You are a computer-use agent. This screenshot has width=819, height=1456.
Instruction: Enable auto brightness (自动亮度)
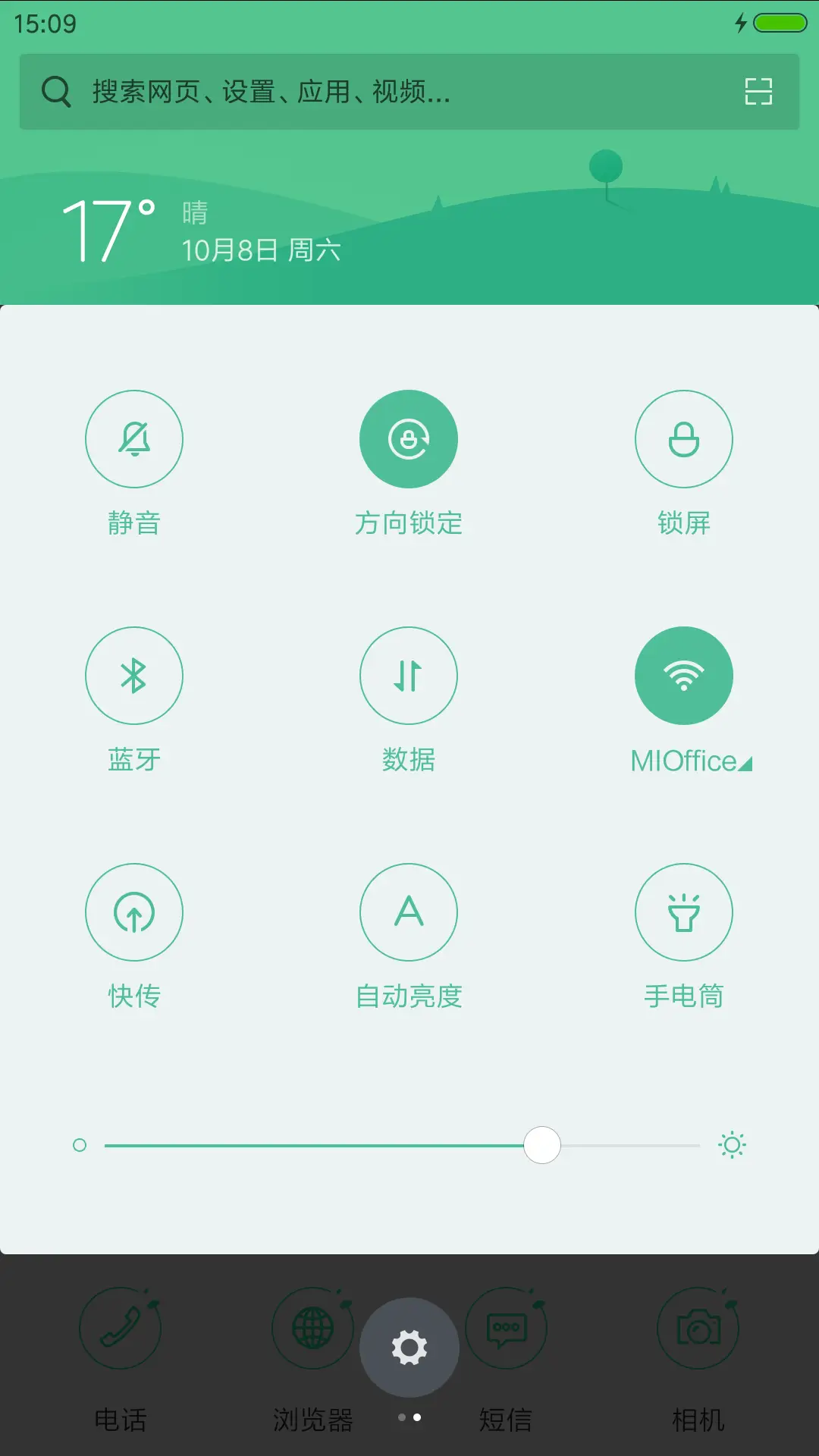pyautogui.click(x=409, y=912)
